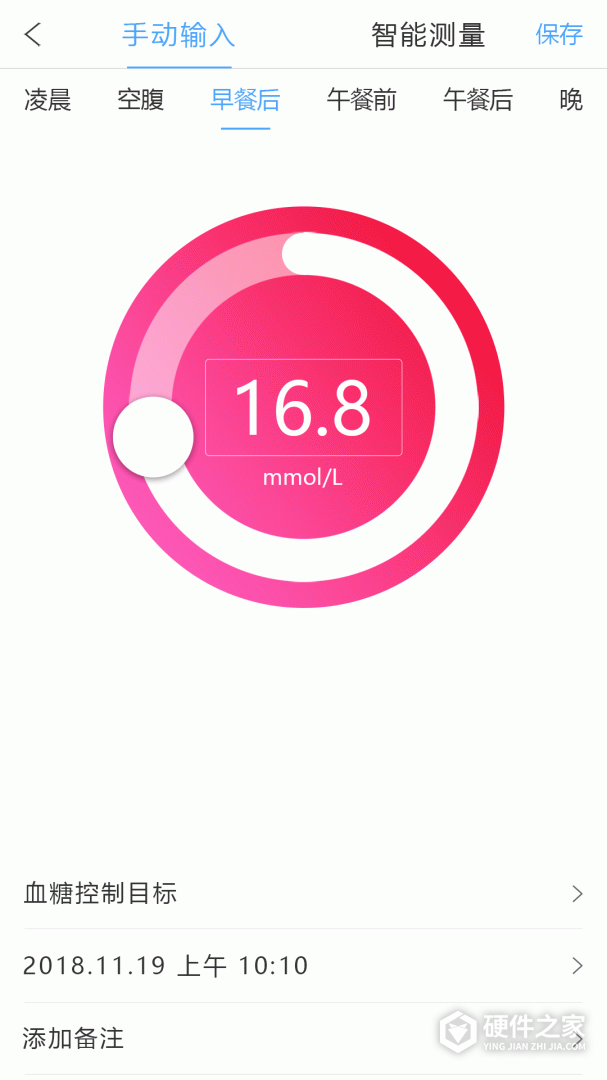Pick the 午餐后 time period

(x=478, y=100)
